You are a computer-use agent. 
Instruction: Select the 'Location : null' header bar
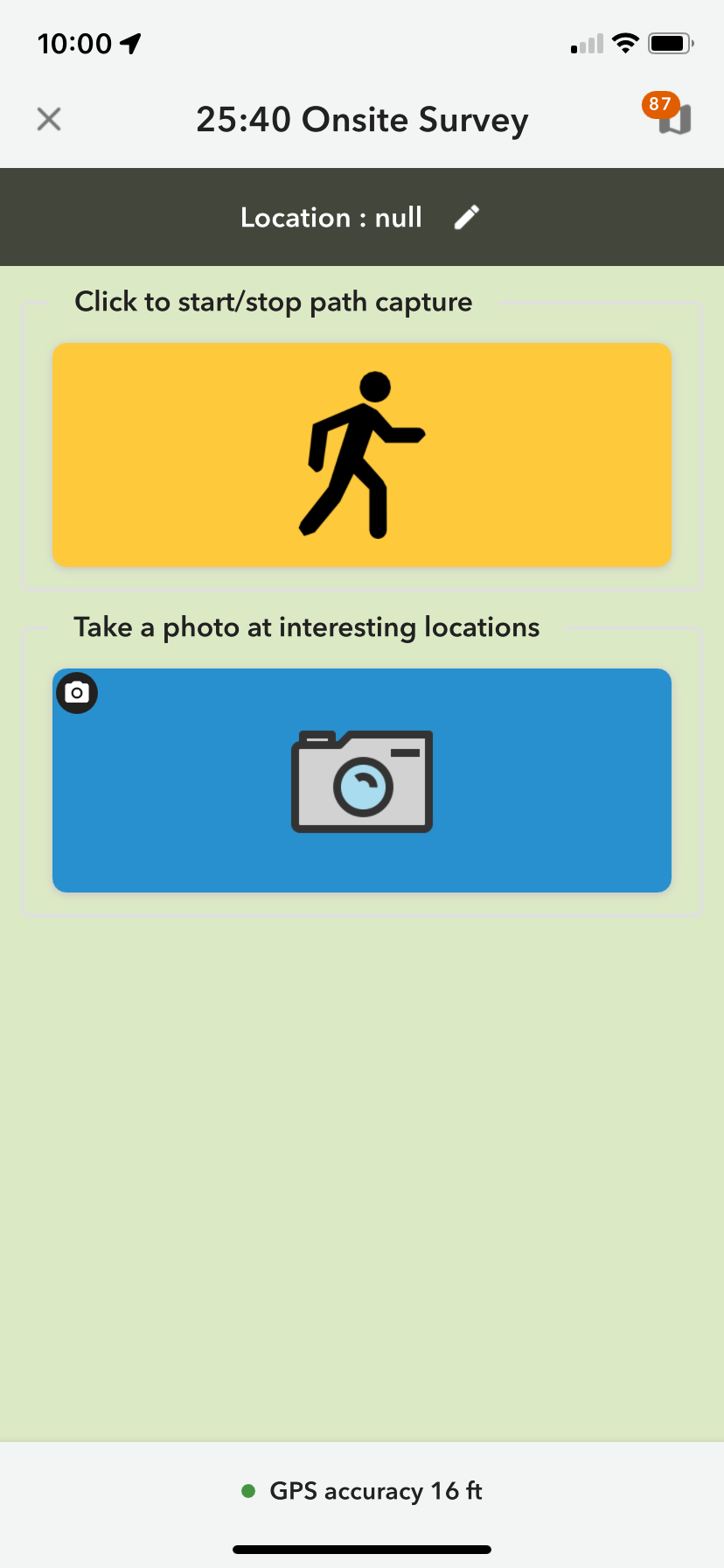point(362,216)
